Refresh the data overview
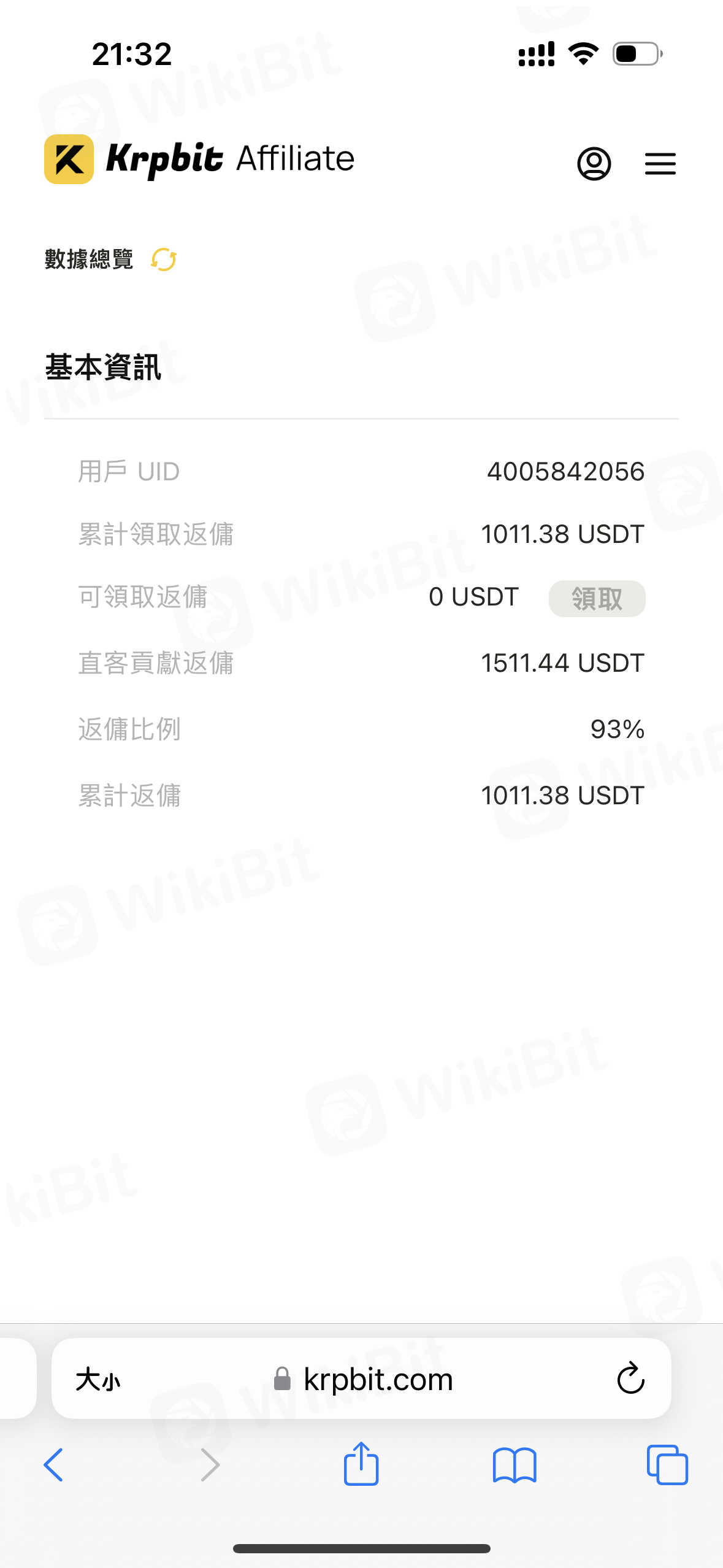This screenshot has width=723, height=1568. (164, 259)
